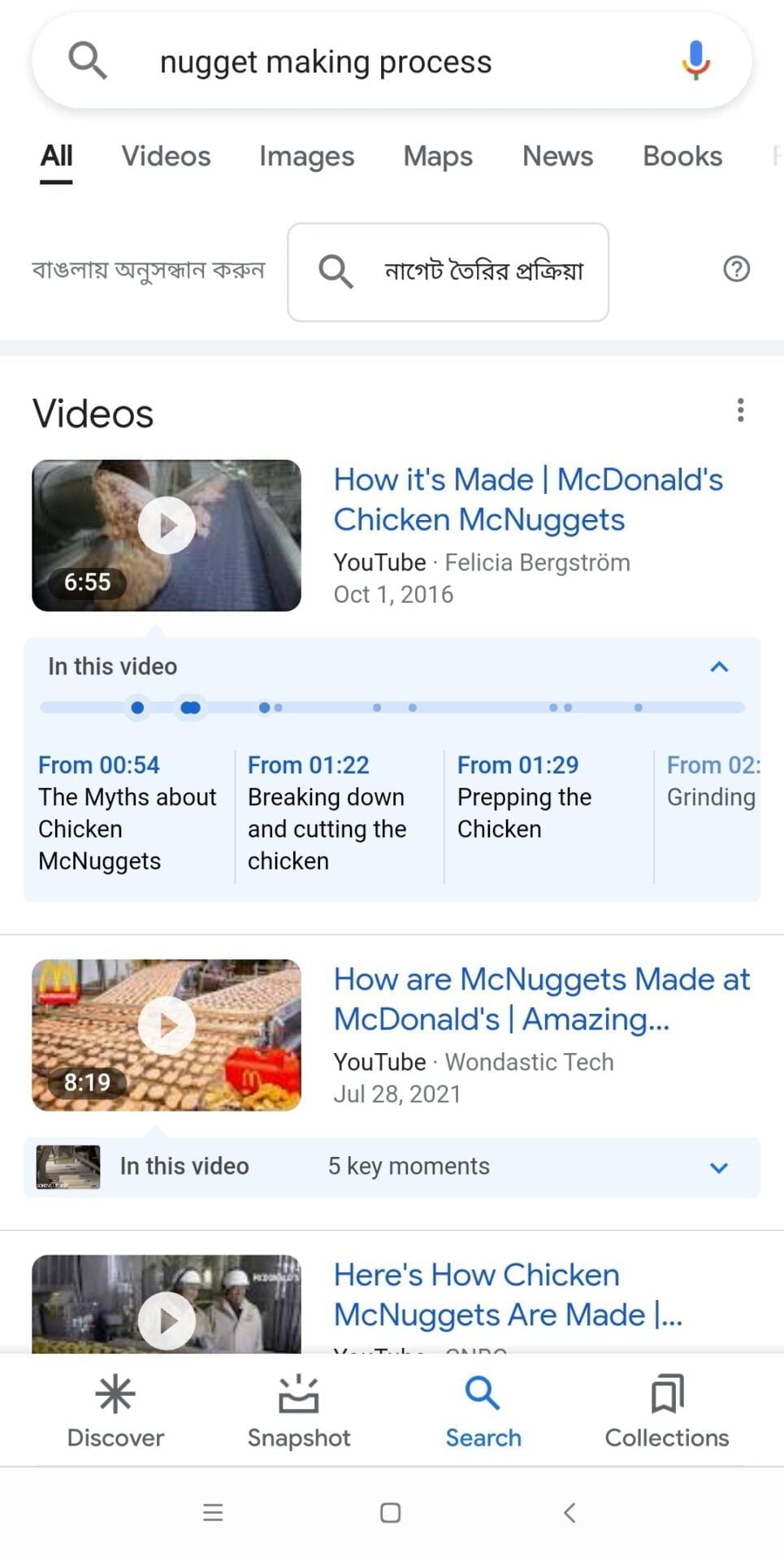Image resolution: width=784 pixels, height=1560 pixels.
Task: Switch to the Videos tab
Action: pyautogui.click(x=166, y=156)
